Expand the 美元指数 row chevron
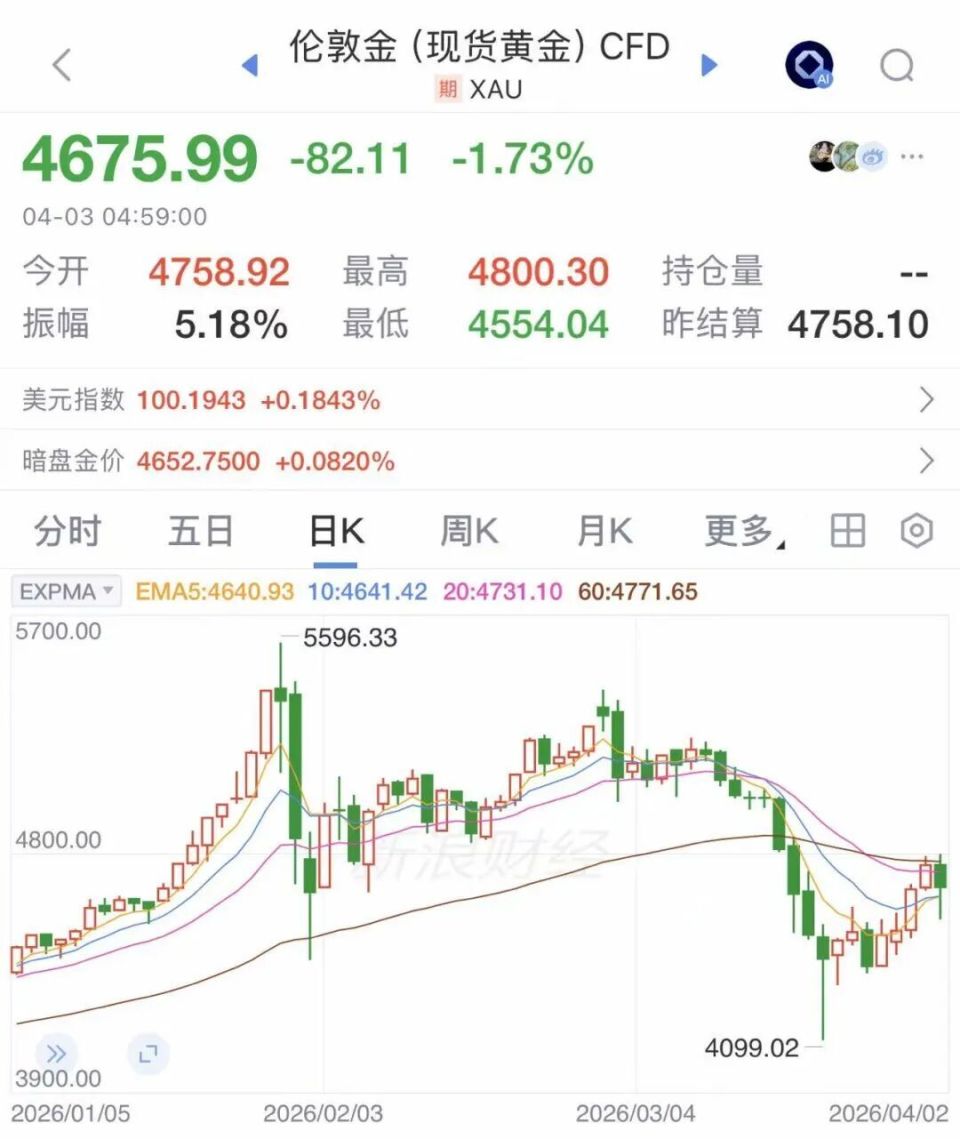The height and width of the screenshot is (1139, 960). click(925, 399)
